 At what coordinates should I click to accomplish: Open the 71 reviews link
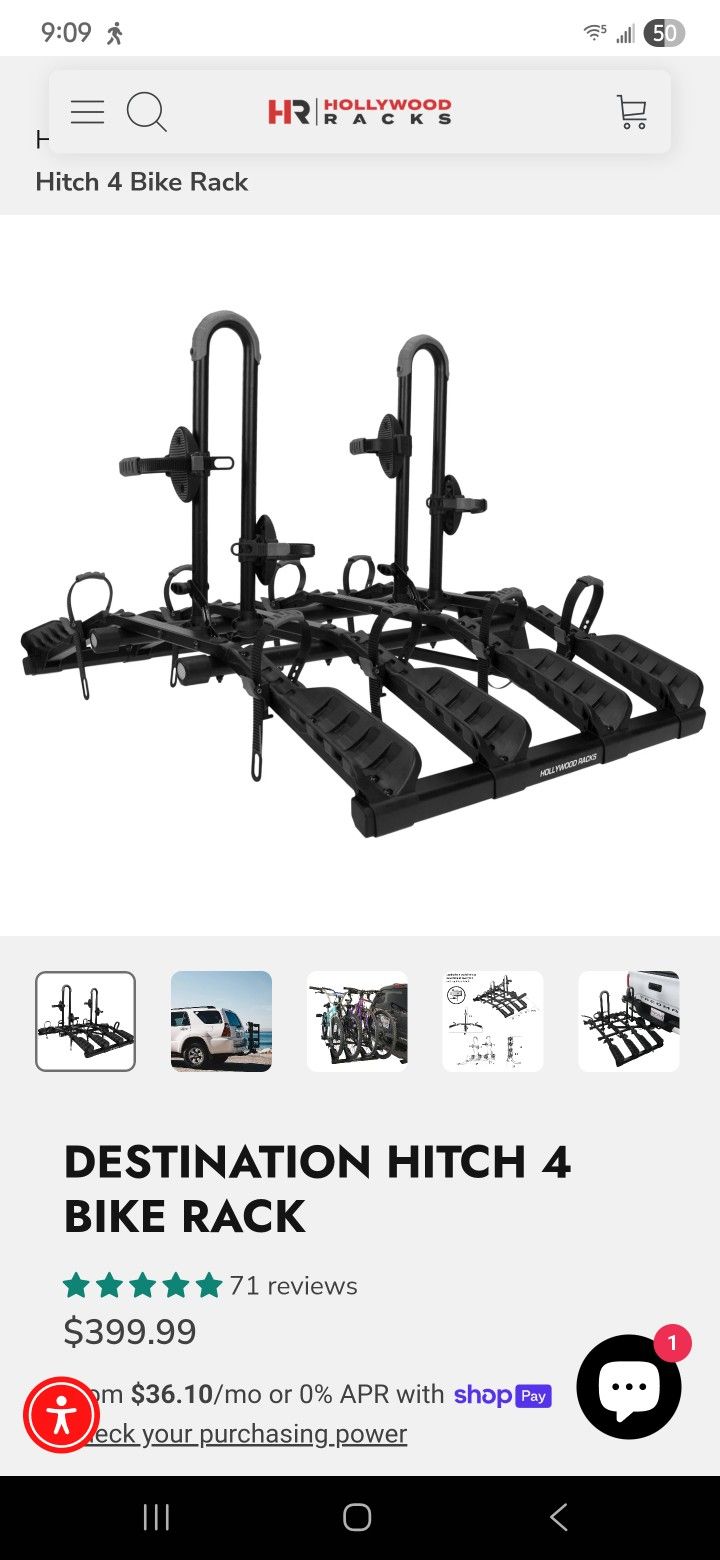tap(293, 1285)
